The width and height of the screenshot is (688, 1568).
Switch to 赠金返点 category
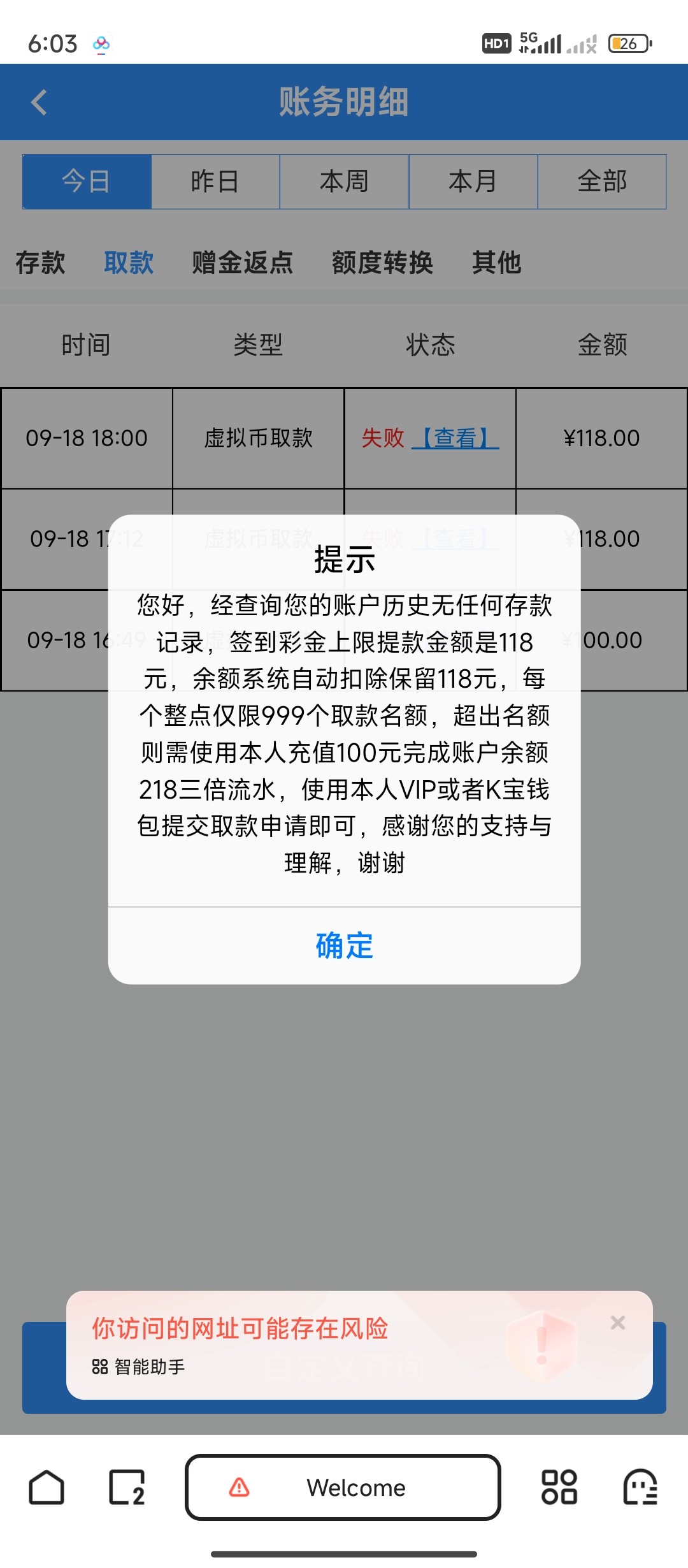point(243,263)
